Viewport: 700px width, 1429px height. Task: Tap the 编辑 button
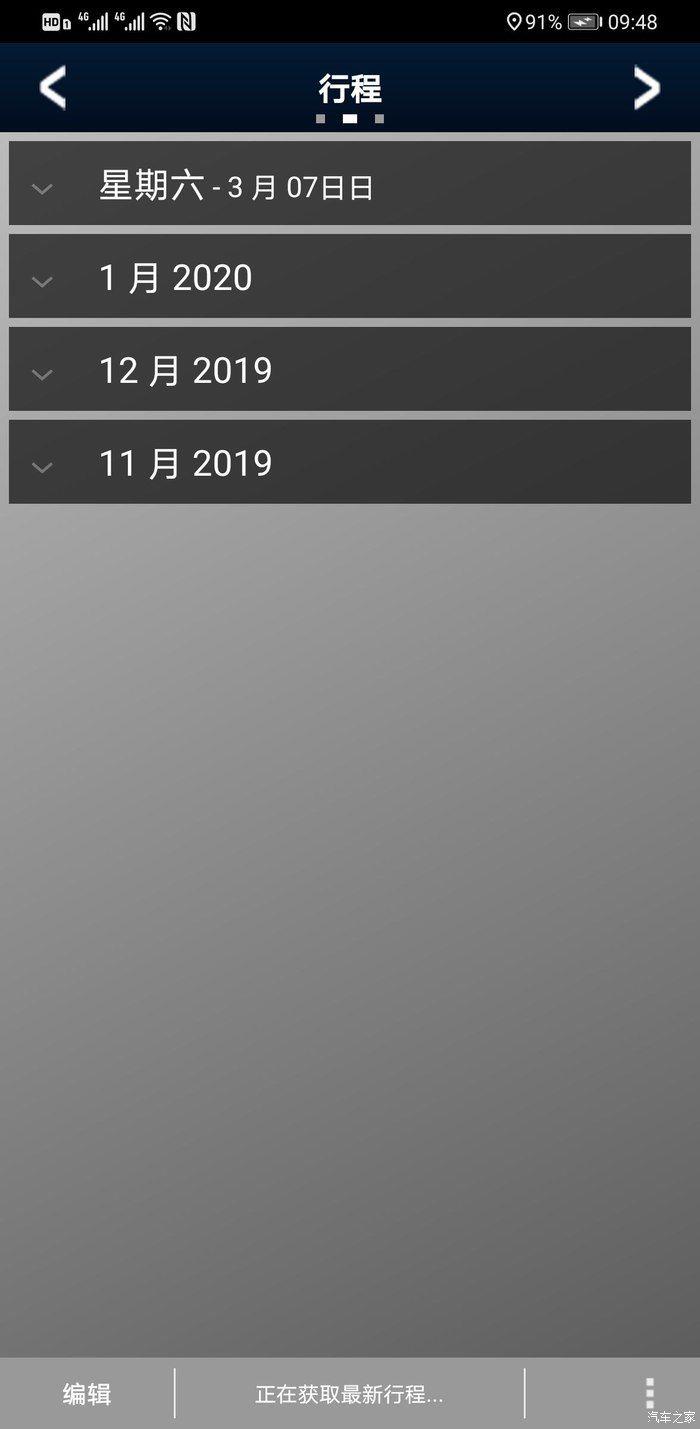click(x=87, y=1394)
